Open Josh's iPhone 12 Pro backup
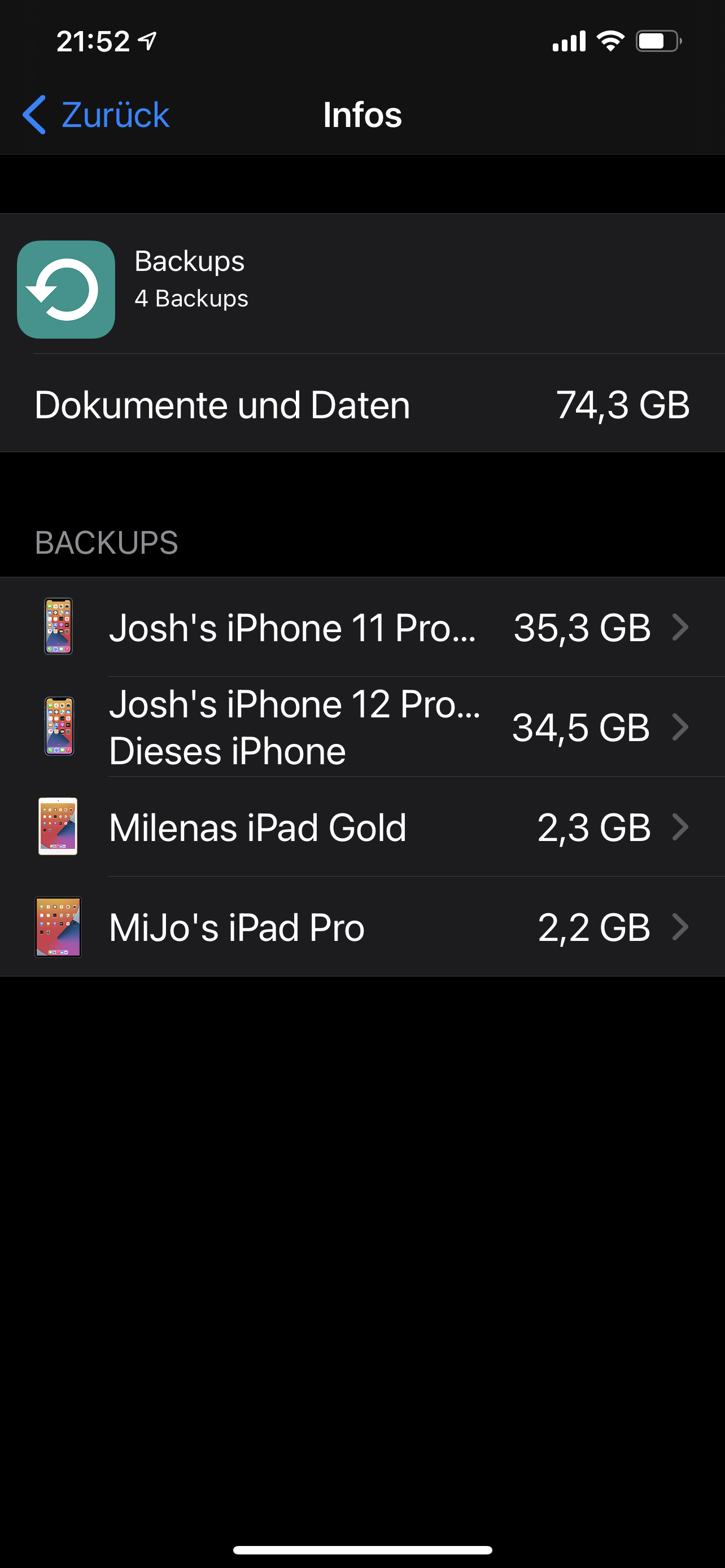The height and width of the screenshot is (1568, 725). pyautogui.click(x=362, y=727)
